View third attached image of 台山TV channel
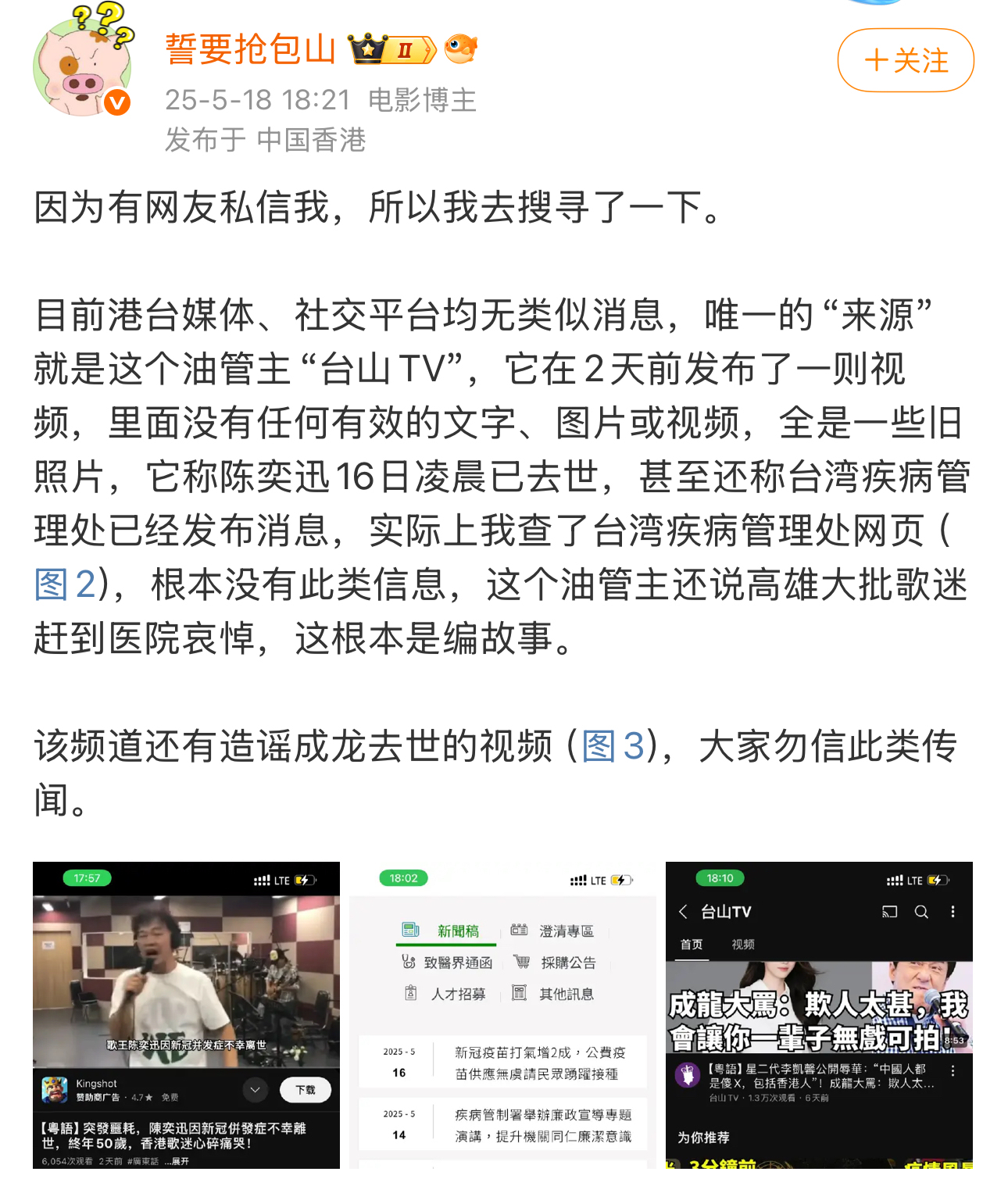This screenshot has width=1008, height=1186. click(x=818, y=1014)
